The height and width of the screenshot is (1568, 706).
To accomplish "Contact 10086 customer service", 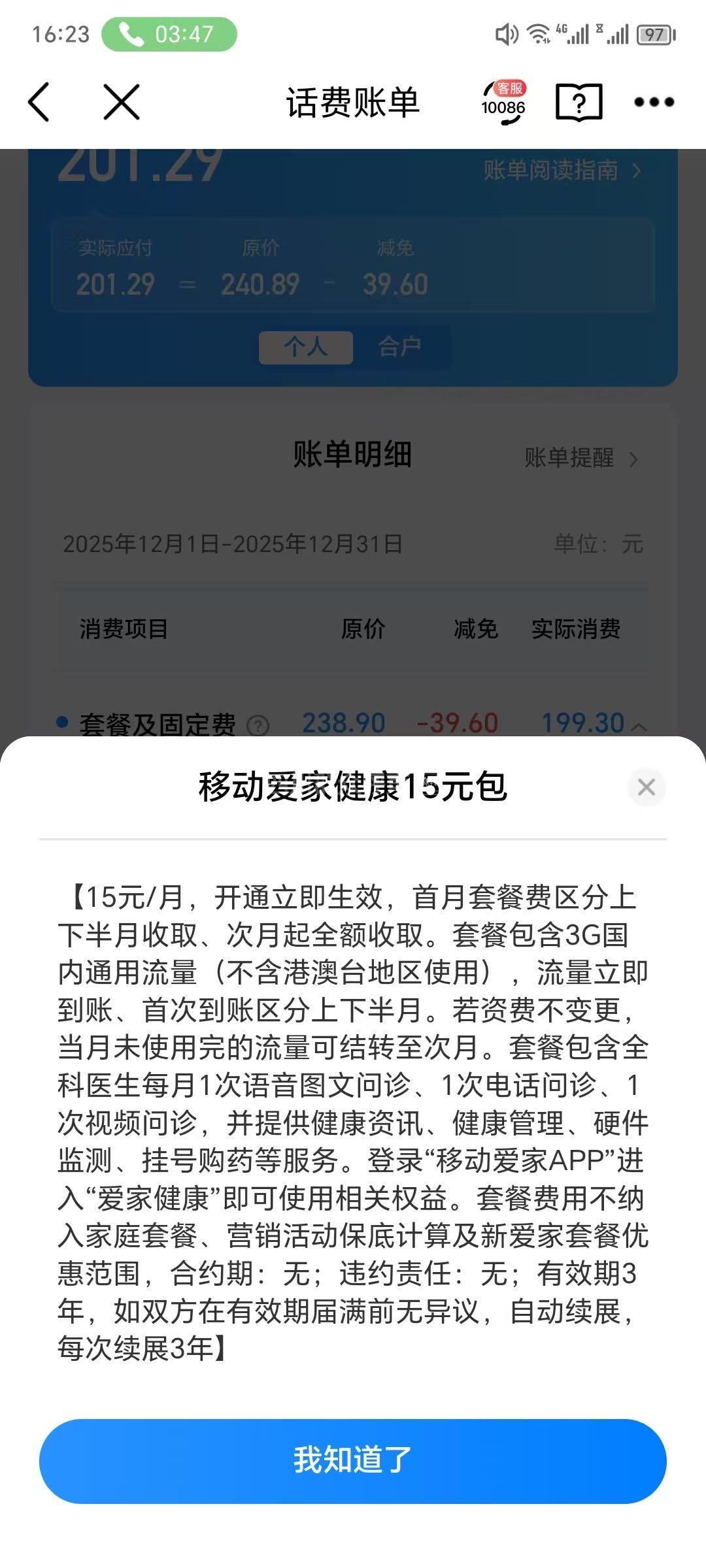I will coord(503,103).
